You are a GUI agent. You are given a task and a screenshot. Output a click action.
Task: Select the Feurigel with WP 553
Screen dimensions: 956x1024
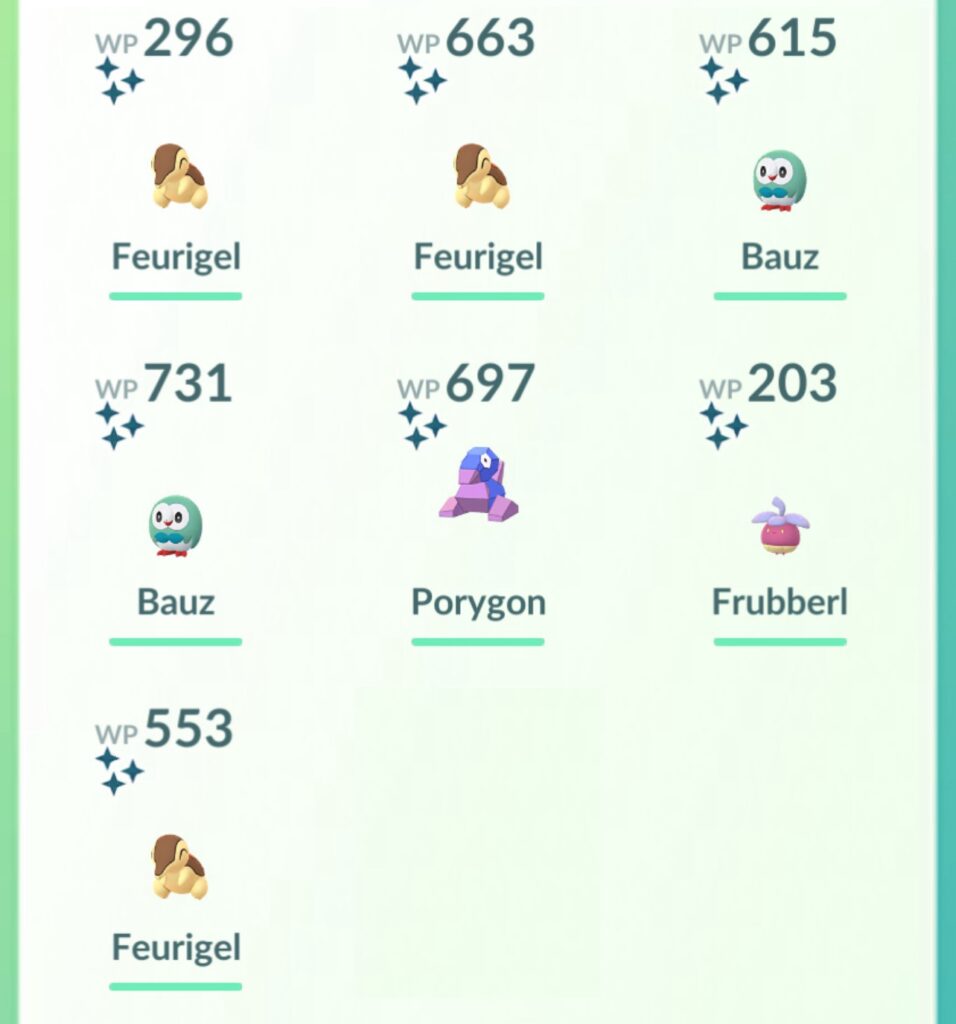coord(178,867)
